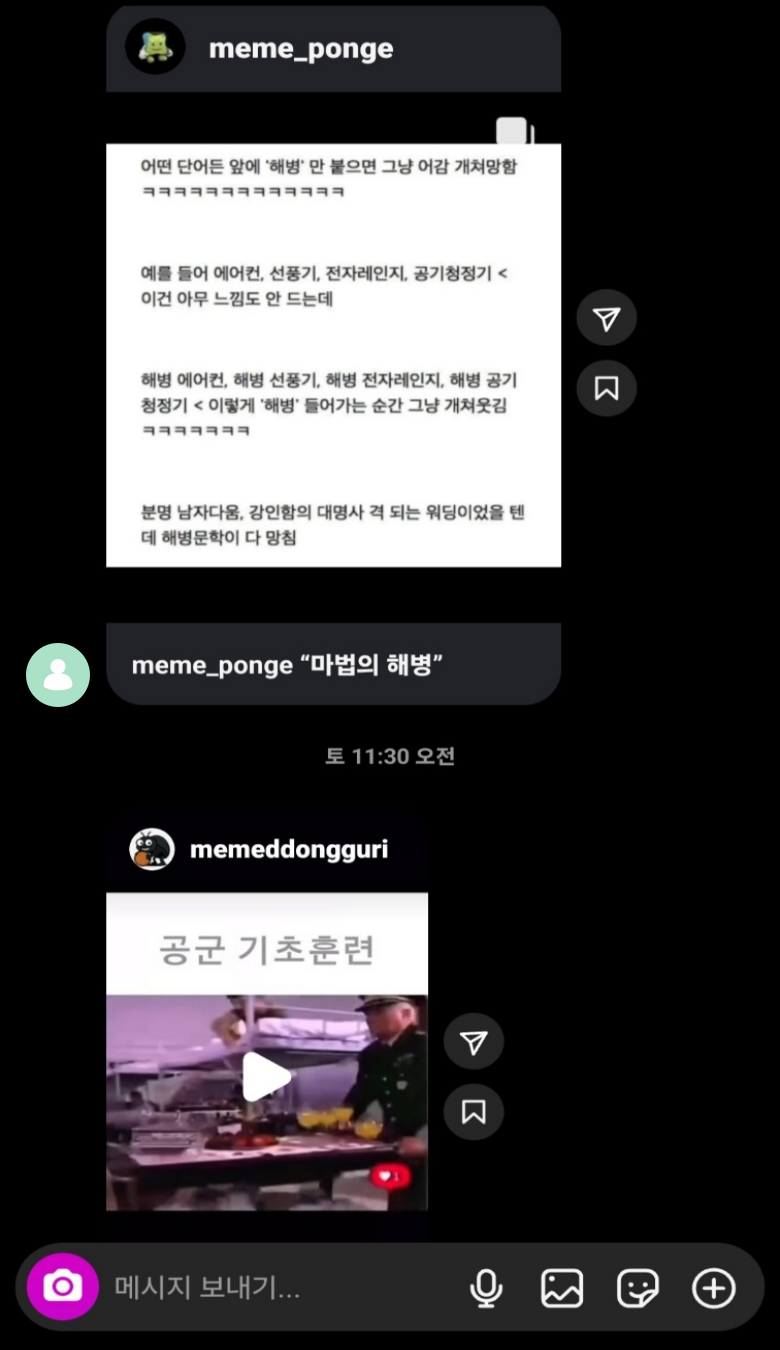Screen dimensions: 780x1350
Task: Open memeddongguri profile from the reel header
Action: (x=289, y=850)
